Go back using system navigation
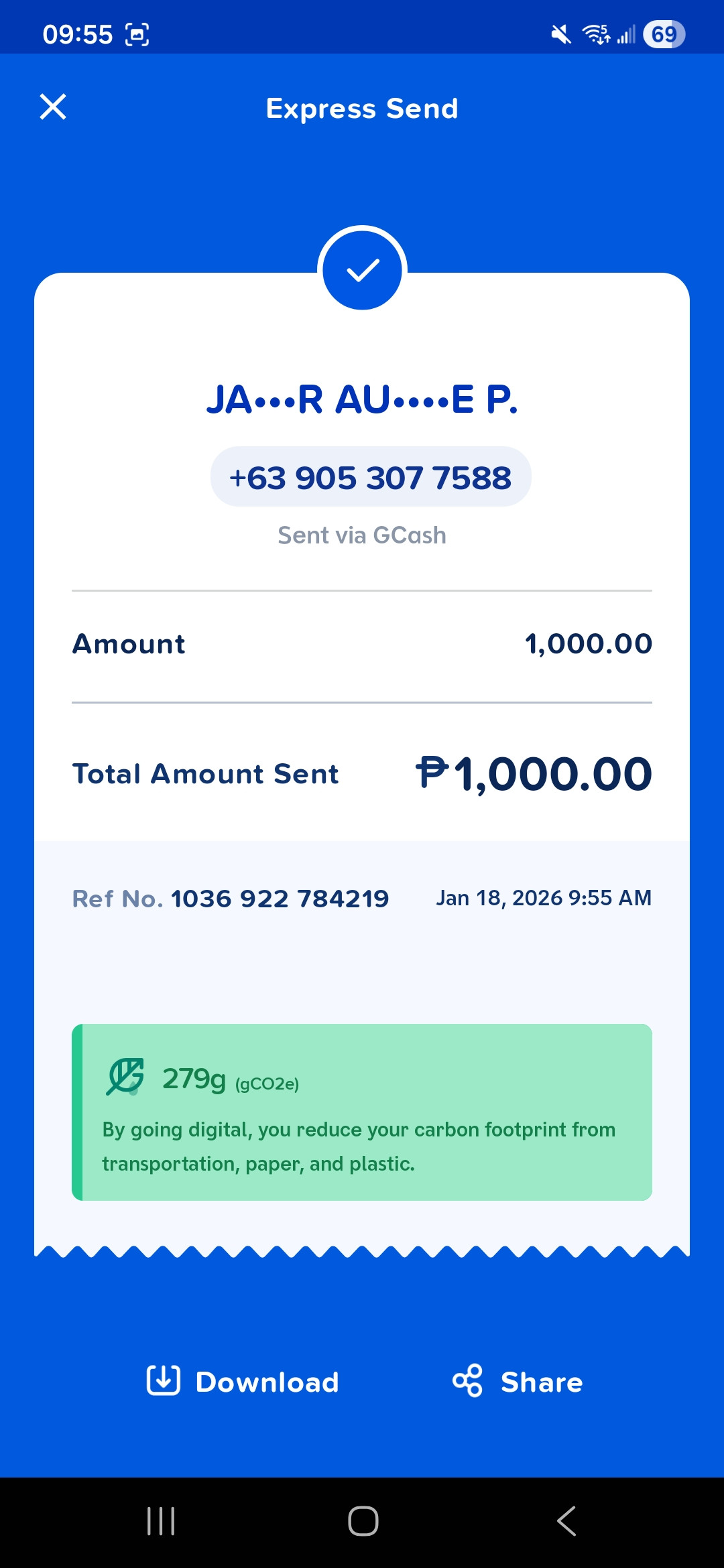The width and height of the screenshot is (724, 1568). coord(566,1521)
